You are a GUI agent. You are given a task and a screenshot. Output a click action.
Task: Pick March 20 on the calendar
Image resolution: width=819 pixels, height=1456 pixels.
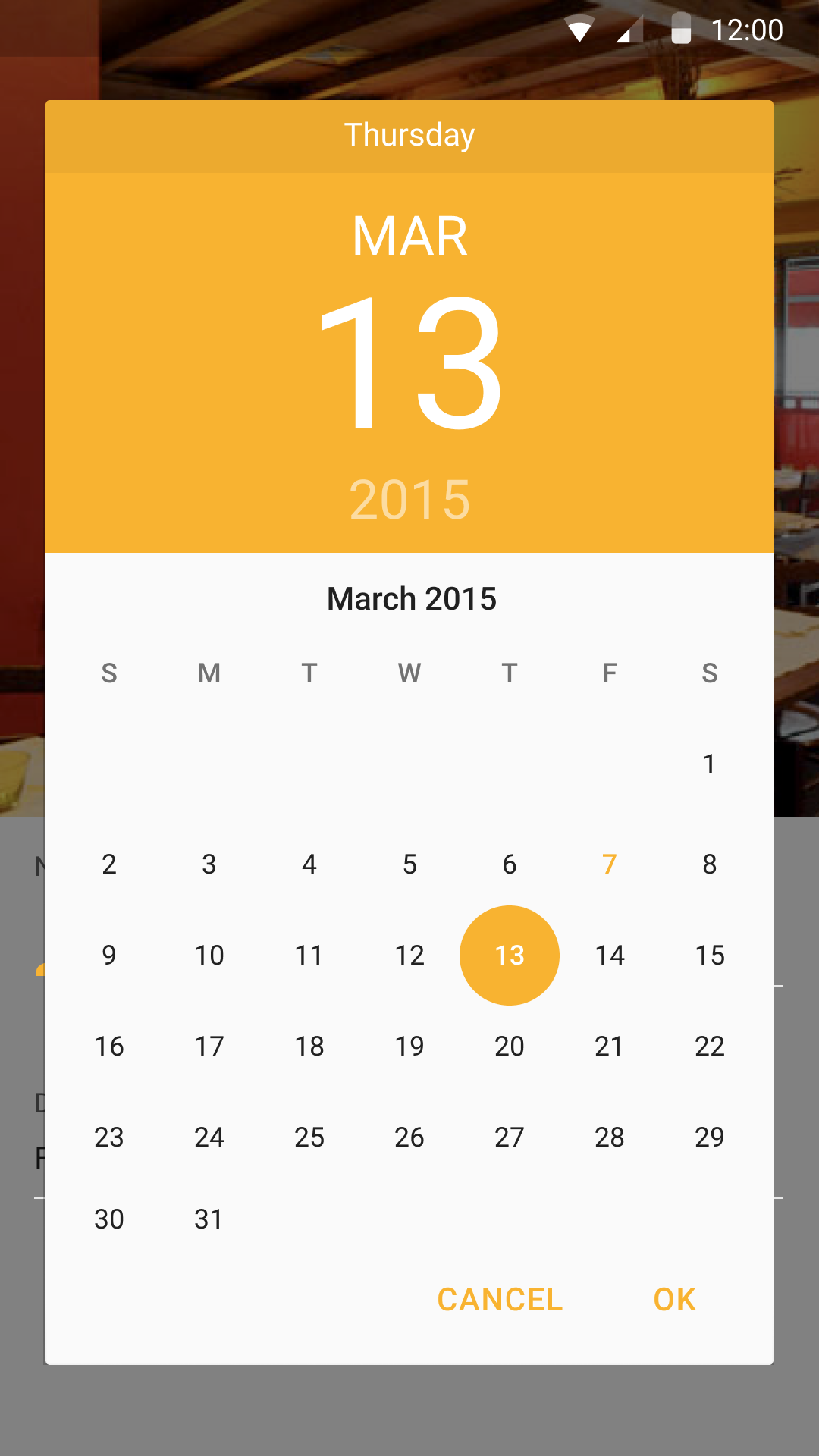coord(510,1046)
